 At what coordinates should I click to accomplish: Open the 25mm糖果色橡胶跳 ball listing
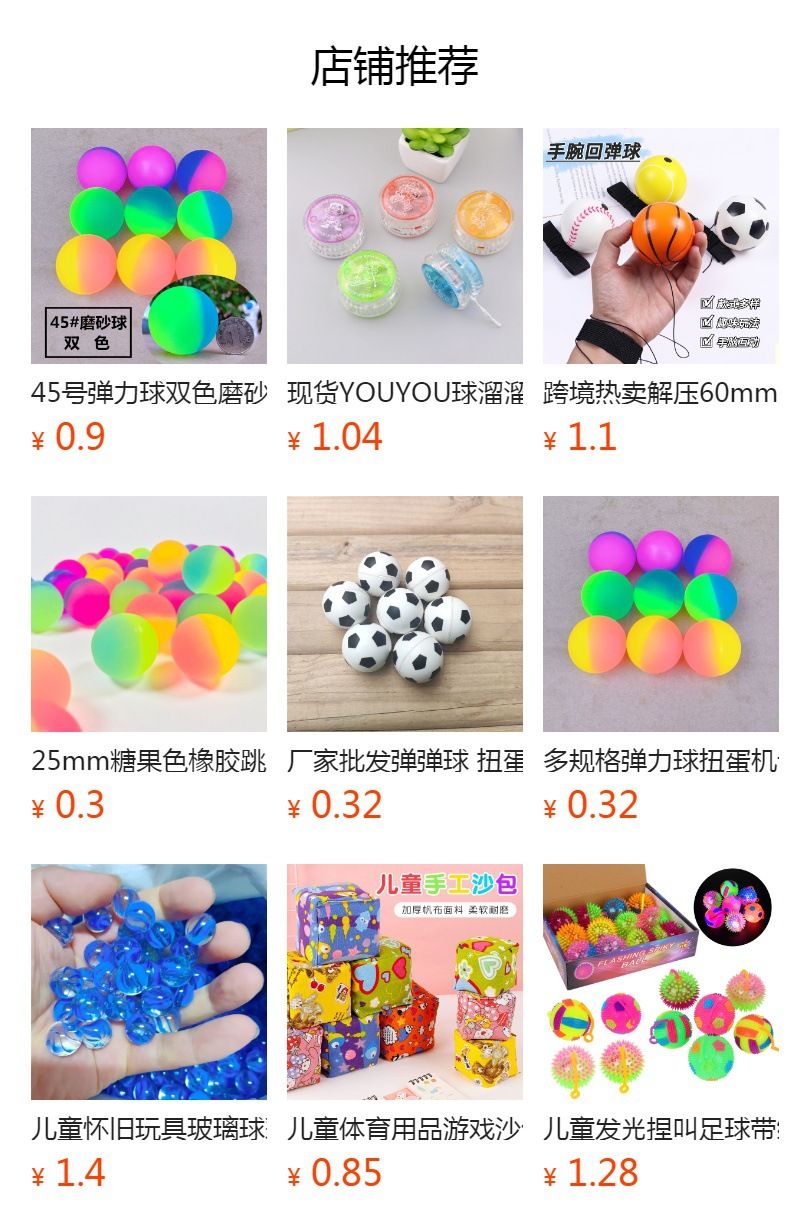pyautogui.click(x=149, y=614)
